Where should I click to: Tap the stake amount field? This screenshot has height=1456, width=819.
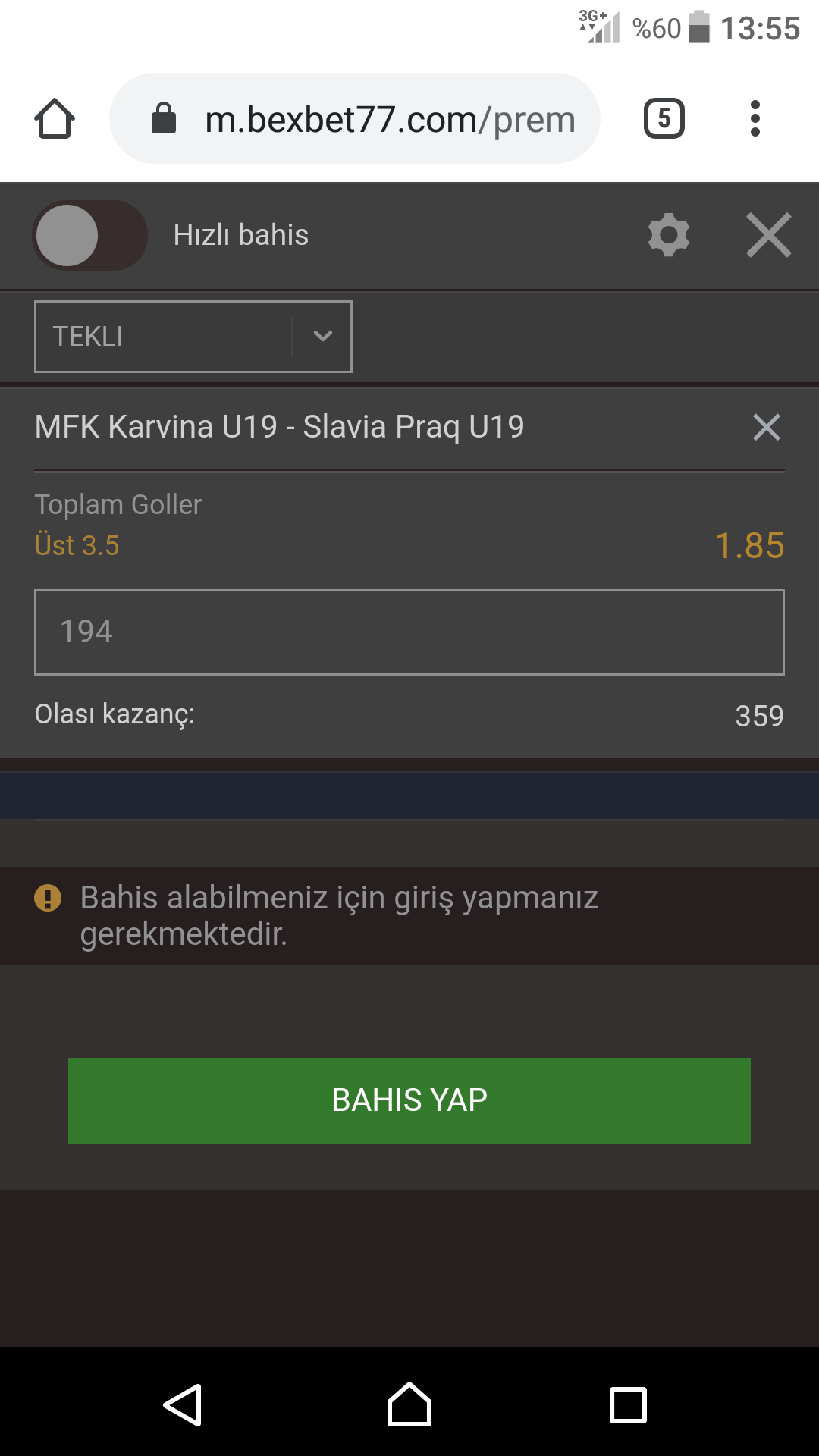409,632
